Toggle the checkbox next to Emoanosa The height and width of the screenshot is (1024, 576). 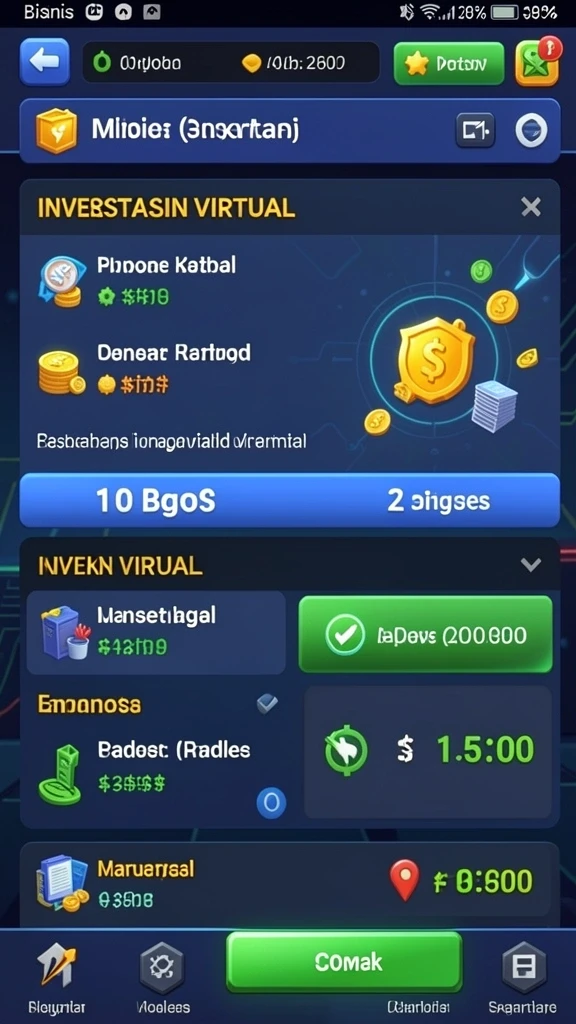click(x=267, y=703)
